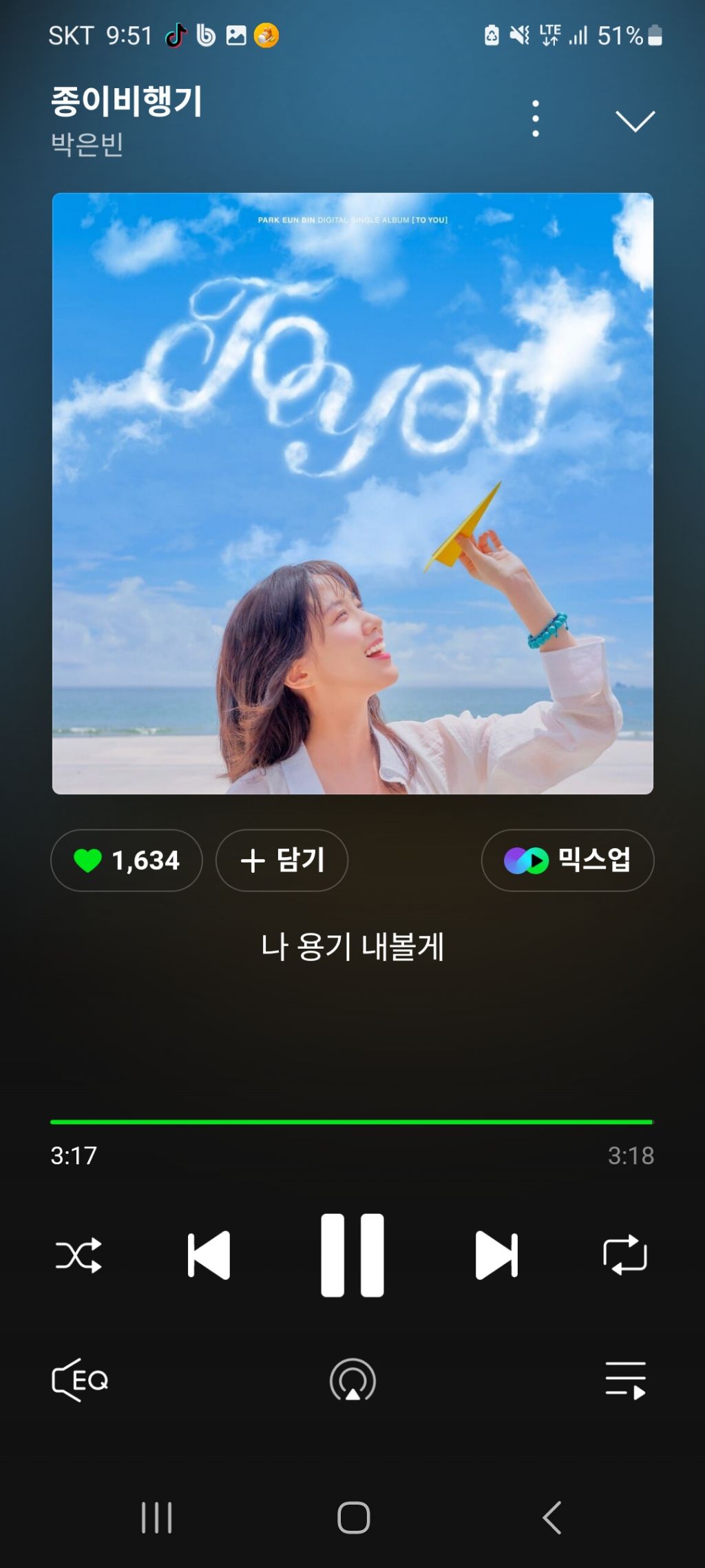Go to the home screen via the home button

[353, 1518]
